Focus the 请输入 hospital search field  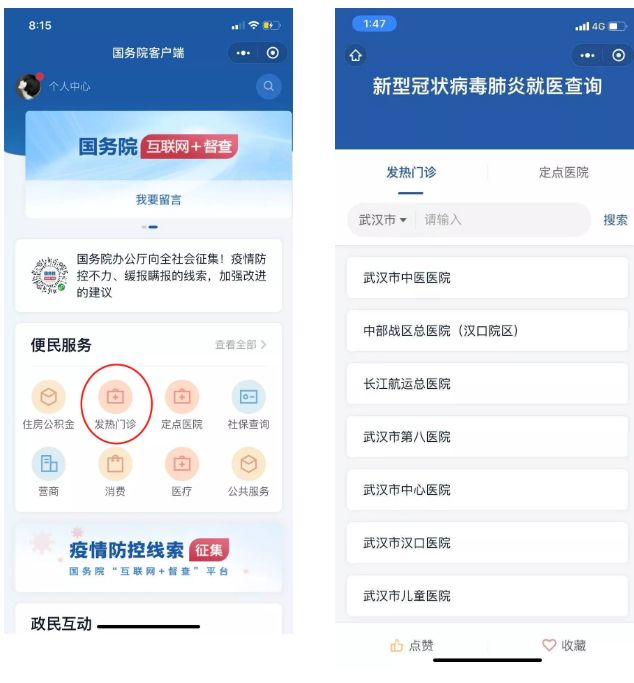tap(502, 220)
